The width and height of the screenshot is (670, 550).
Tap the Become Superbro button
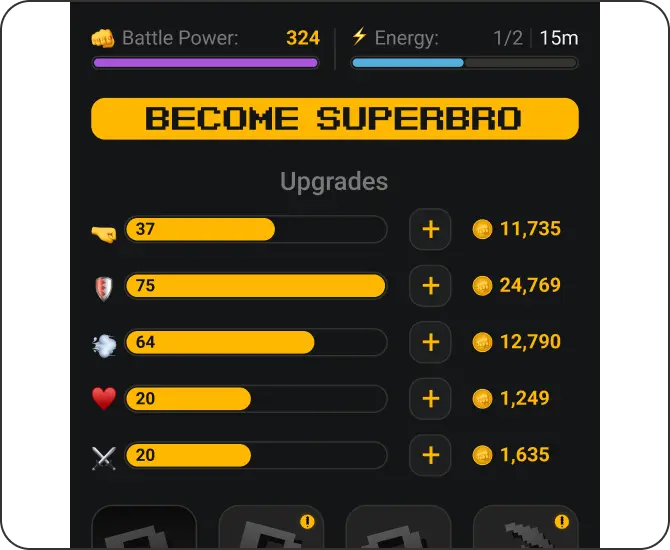coord(334,118)
